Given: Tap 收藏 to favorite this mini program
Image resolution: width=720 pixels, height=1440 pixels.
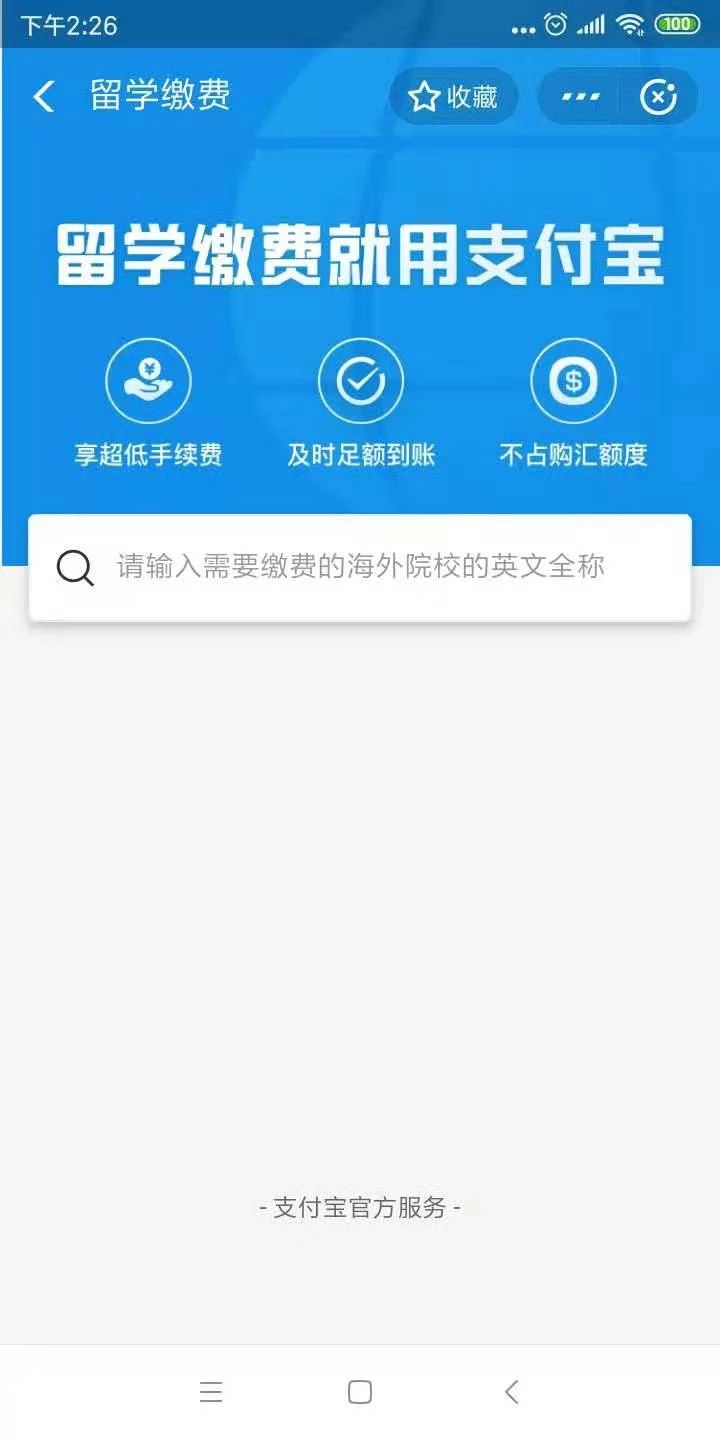Looking at the screenshot, I should [453, 97].
